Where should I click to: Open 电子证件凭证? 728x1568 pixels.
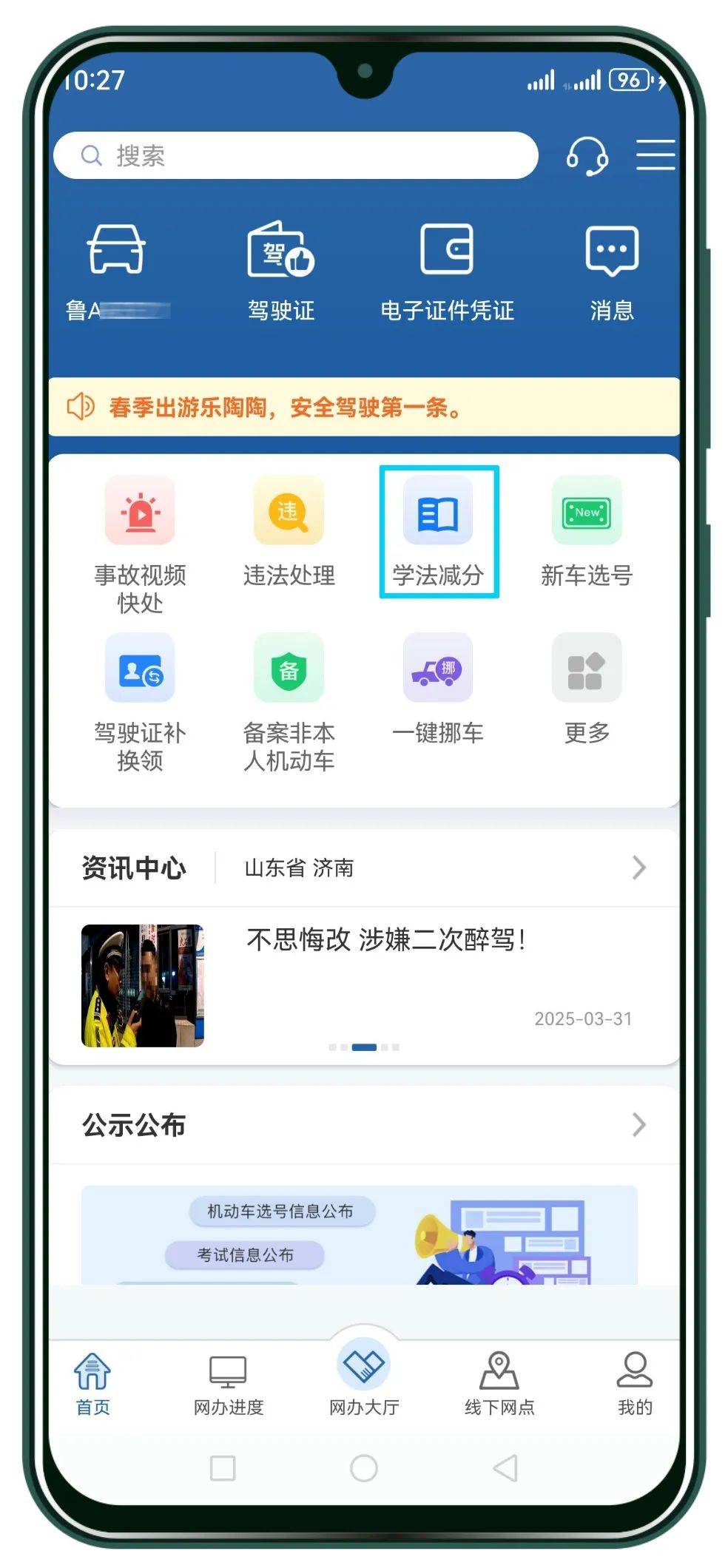coord(447,271)
